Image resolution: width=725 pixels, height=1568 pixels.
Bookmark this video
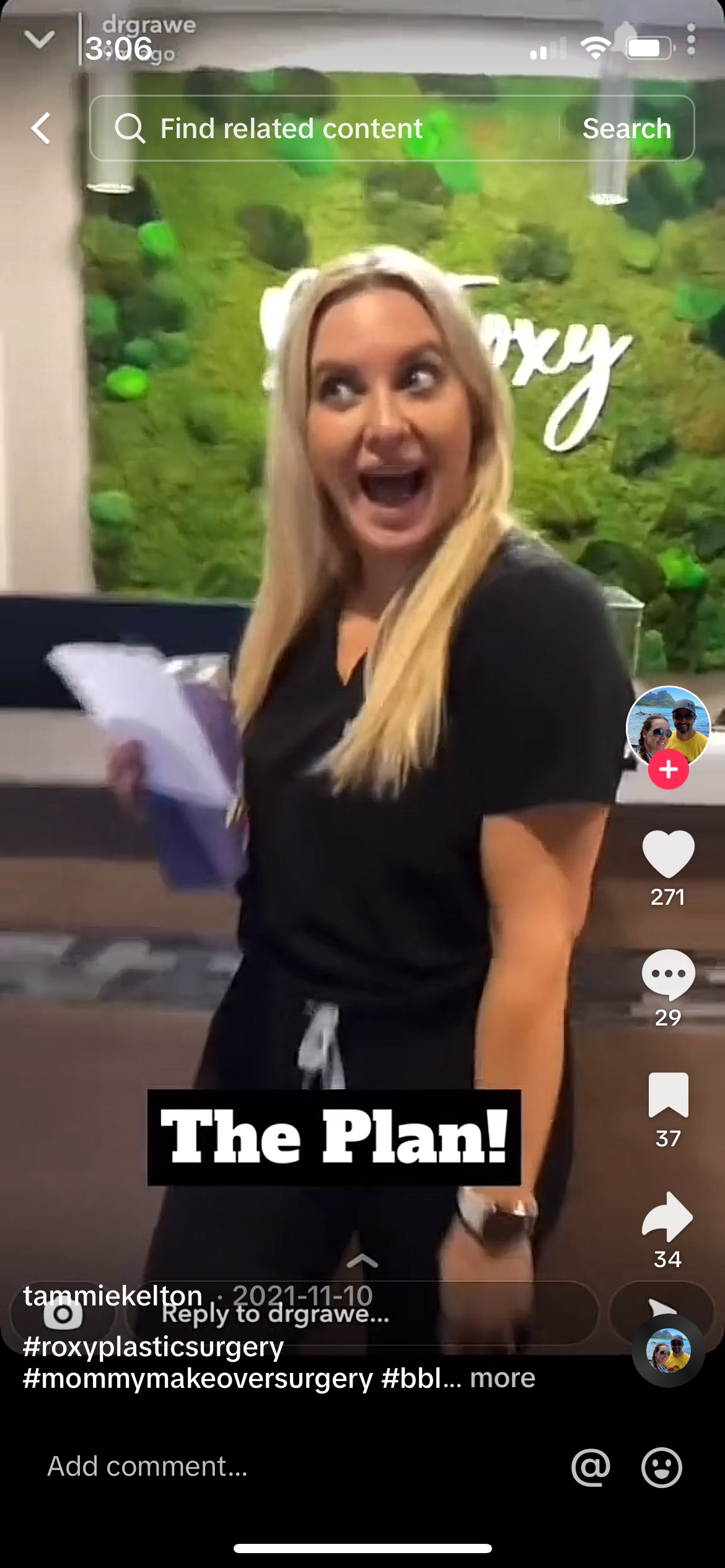[x=668, y=1095]
